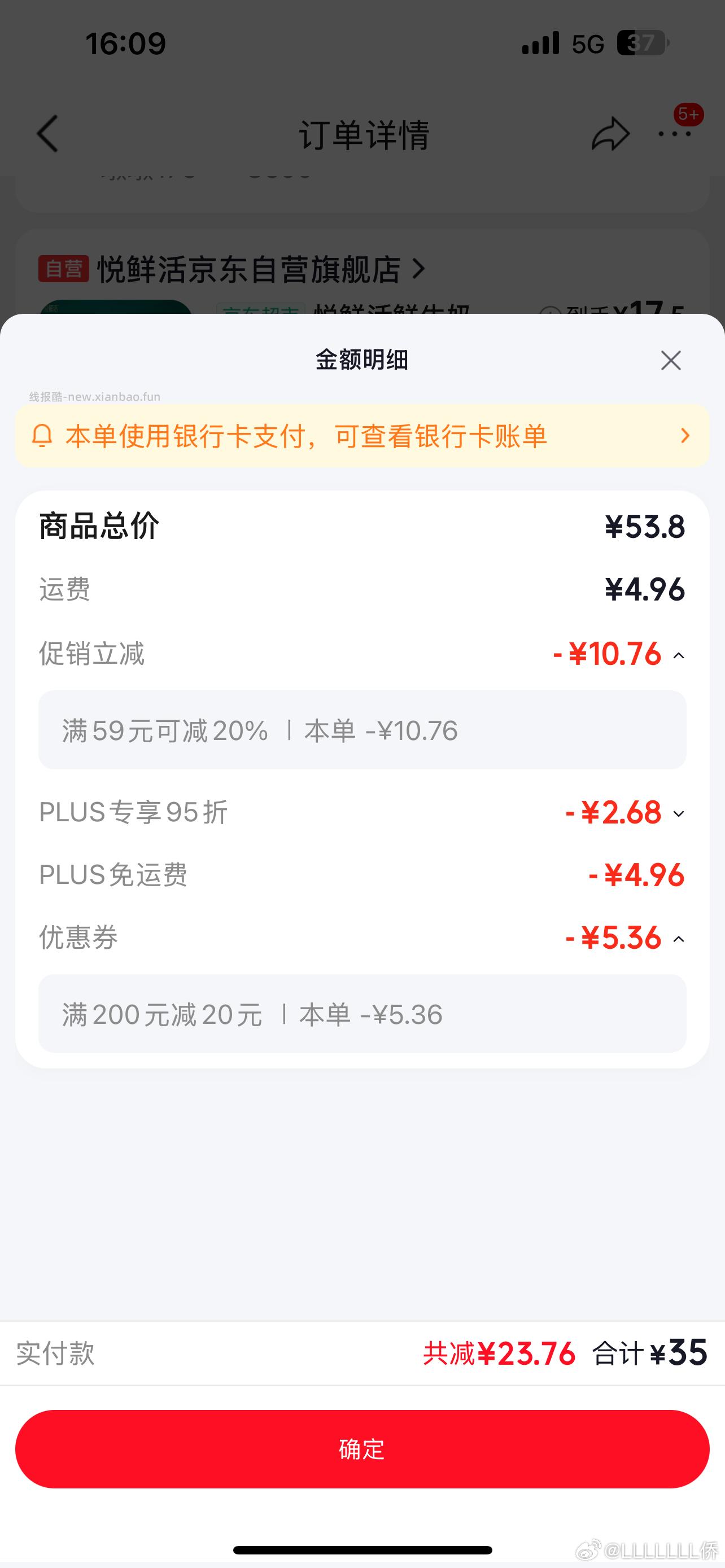Tap the 自营 store badge icon
The width and height of the screenshot is (725, 1568).
click(x=63, y=269)
